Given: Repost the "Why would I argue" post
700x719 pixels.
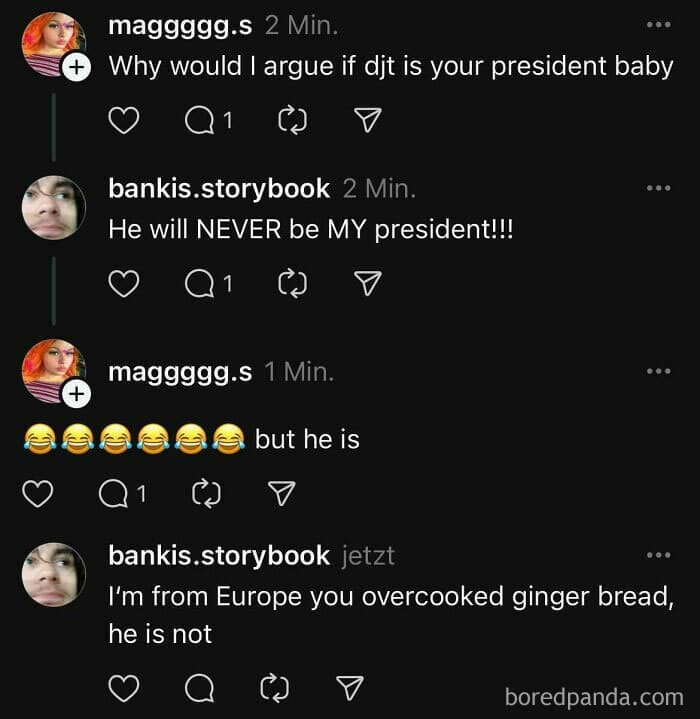Looking at the screenshot, I should 292,120.
